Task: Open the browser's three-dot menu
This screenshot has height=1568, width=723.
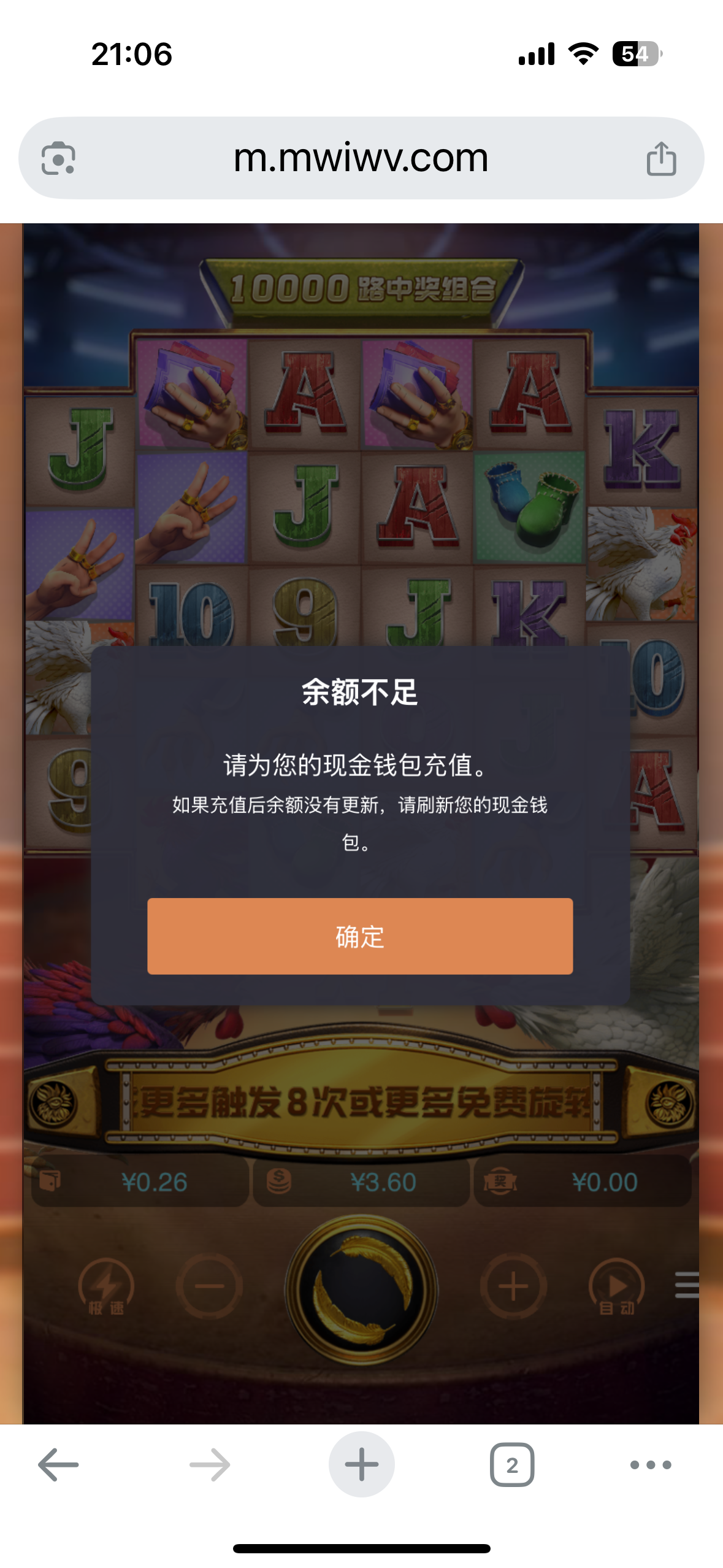Action: [x=651, y=1464]
